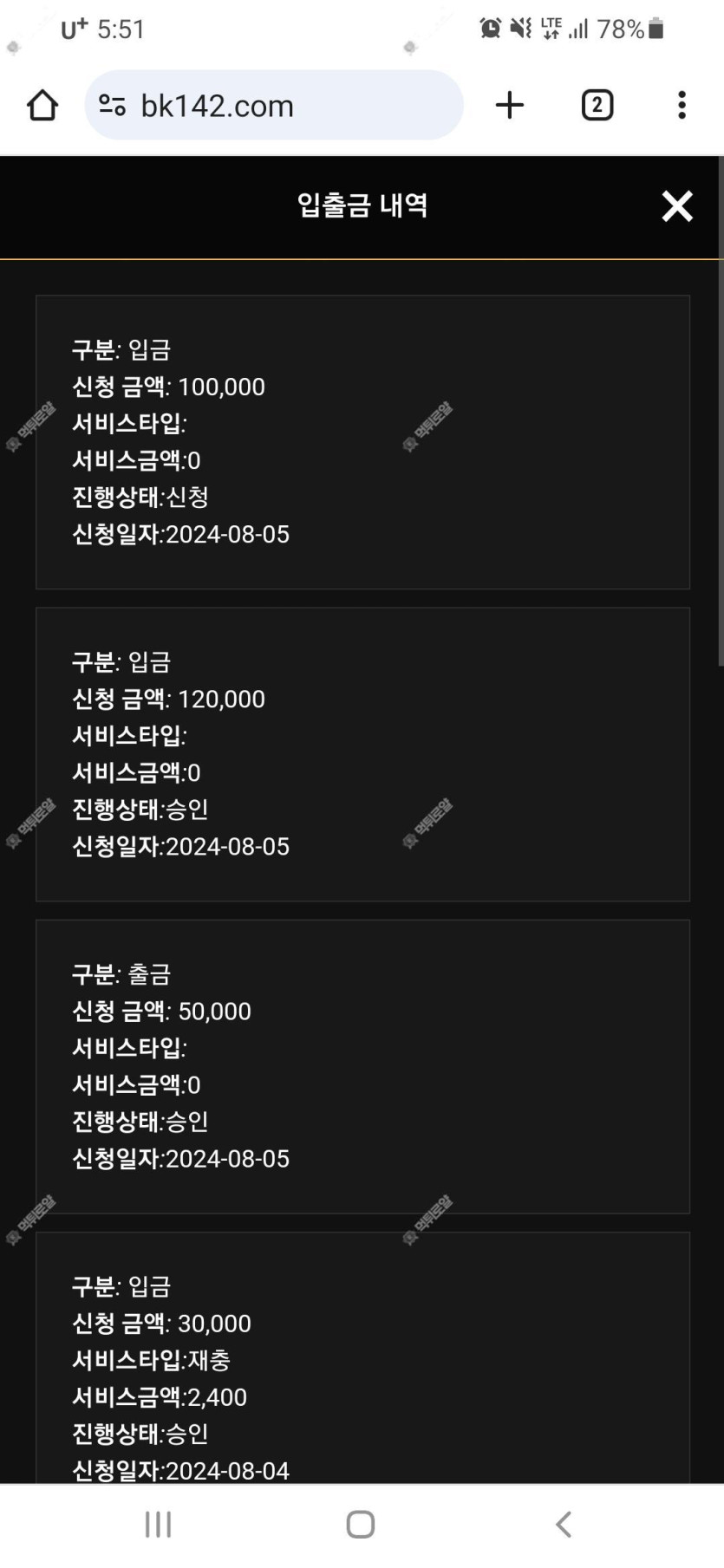Tap the system home button
The width and height of the screenshot is (724, 1568).
361,1524
